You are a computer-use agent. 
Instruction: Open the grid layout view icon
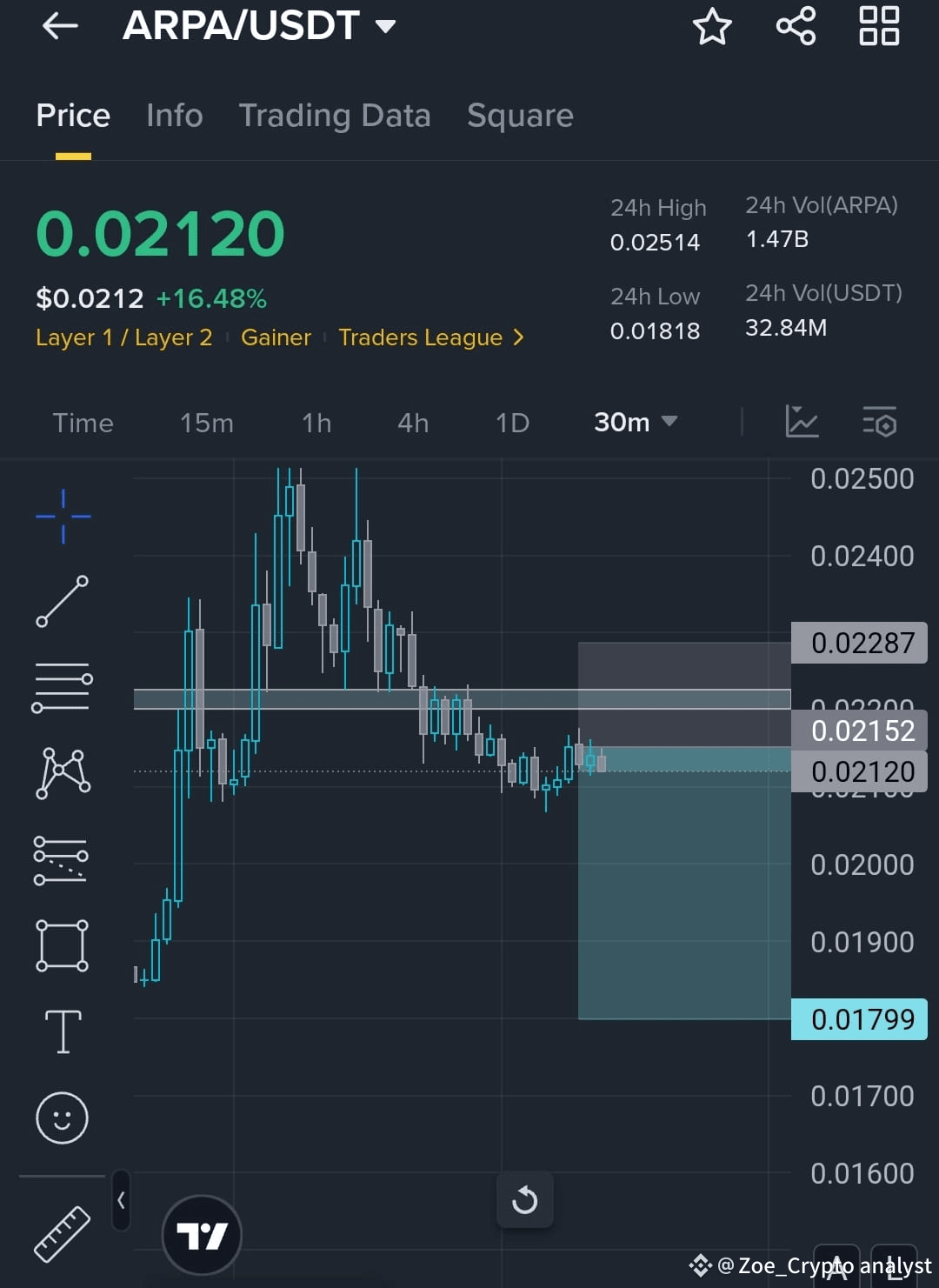881,26
